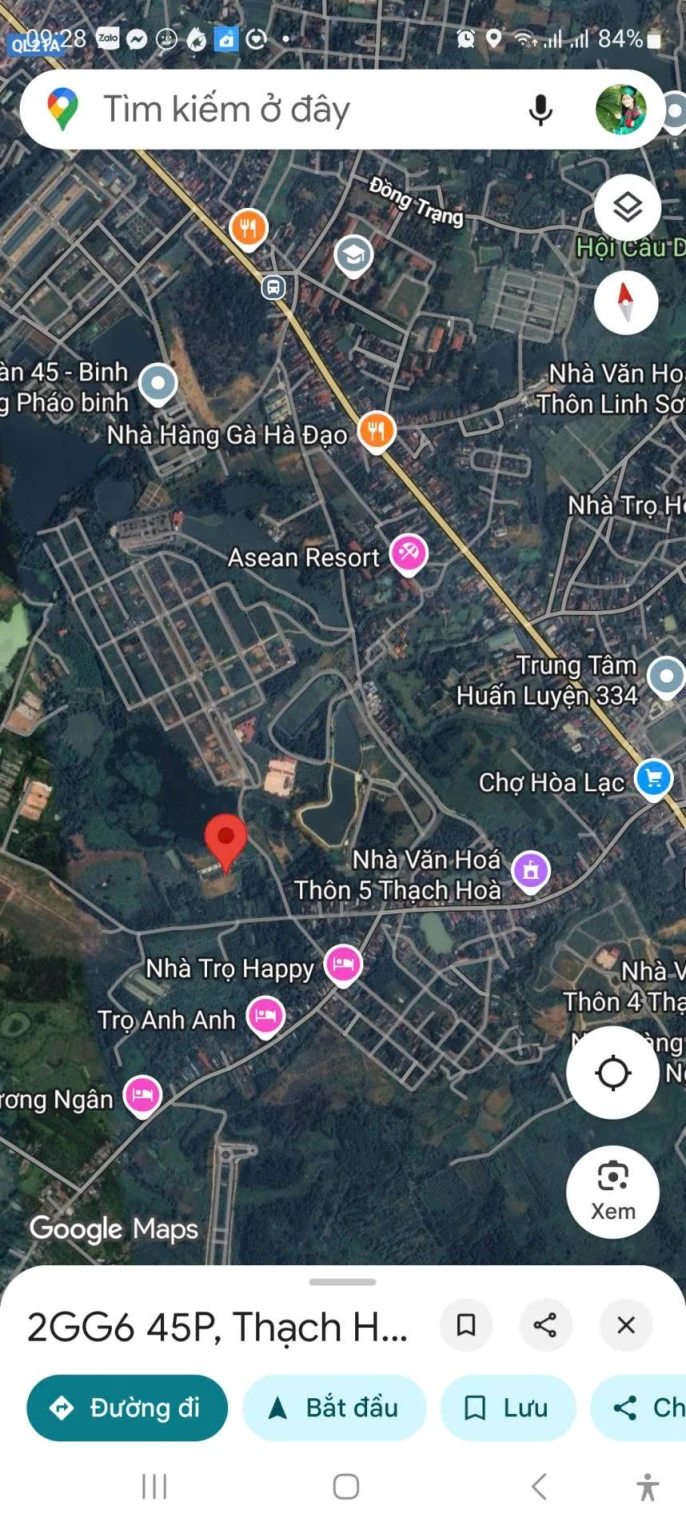Start navigation with Bắt đầu

[334, 1408]
